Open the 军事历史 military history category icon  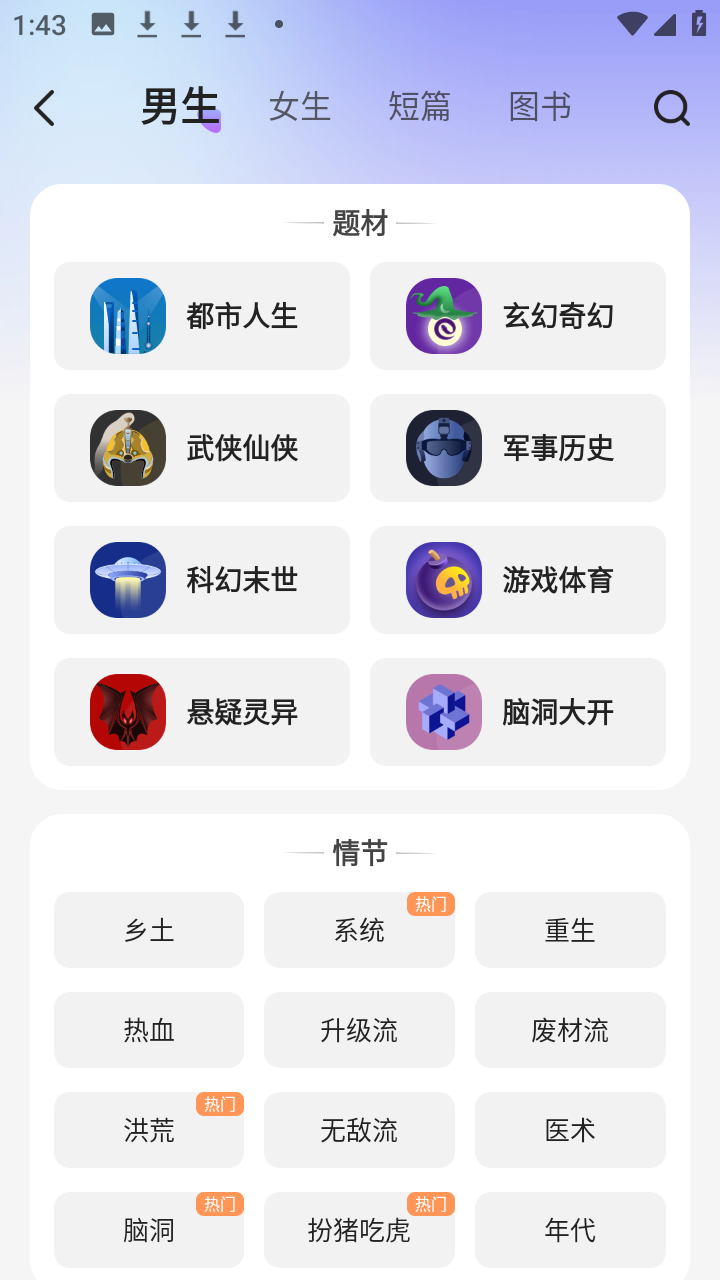point(443,448)
